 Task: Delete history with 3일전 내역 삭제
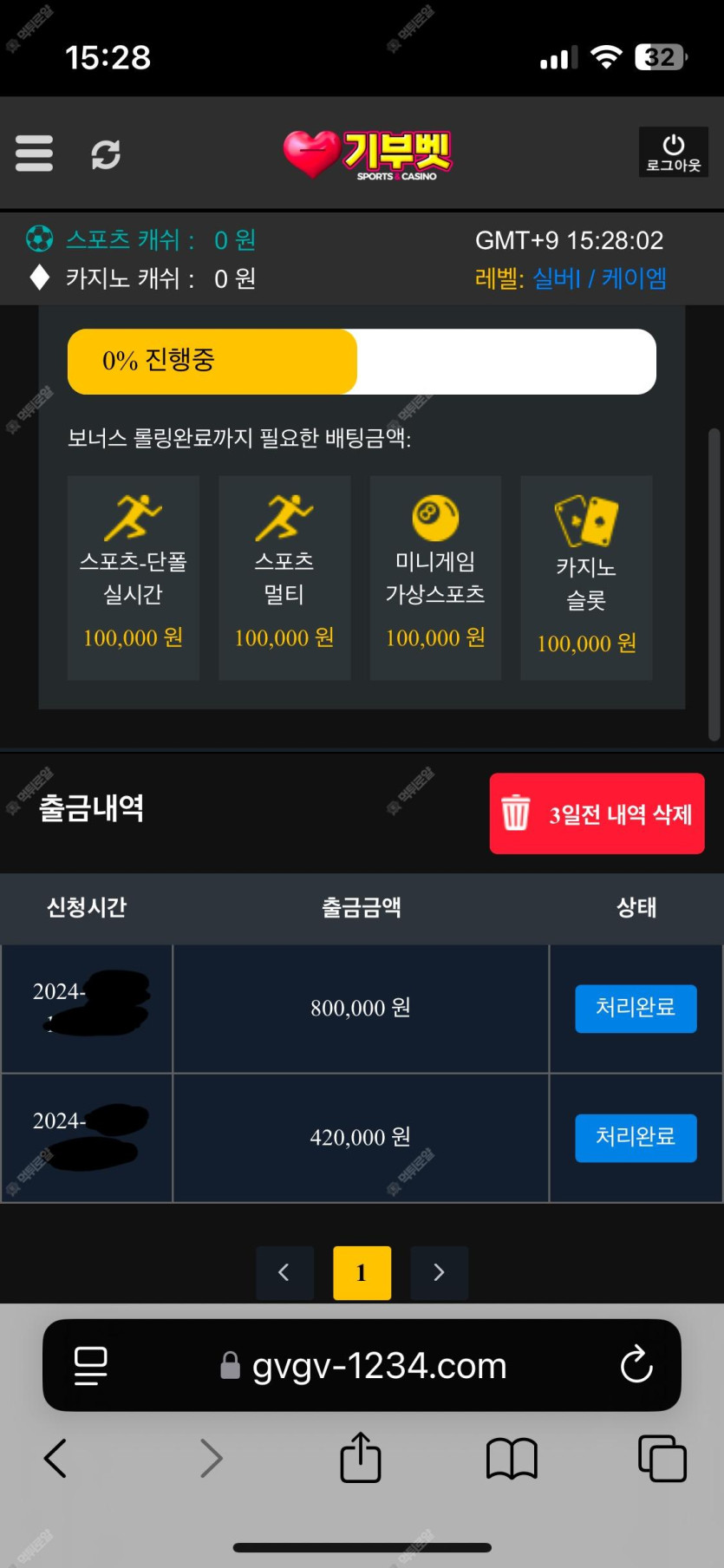(597, 813)
